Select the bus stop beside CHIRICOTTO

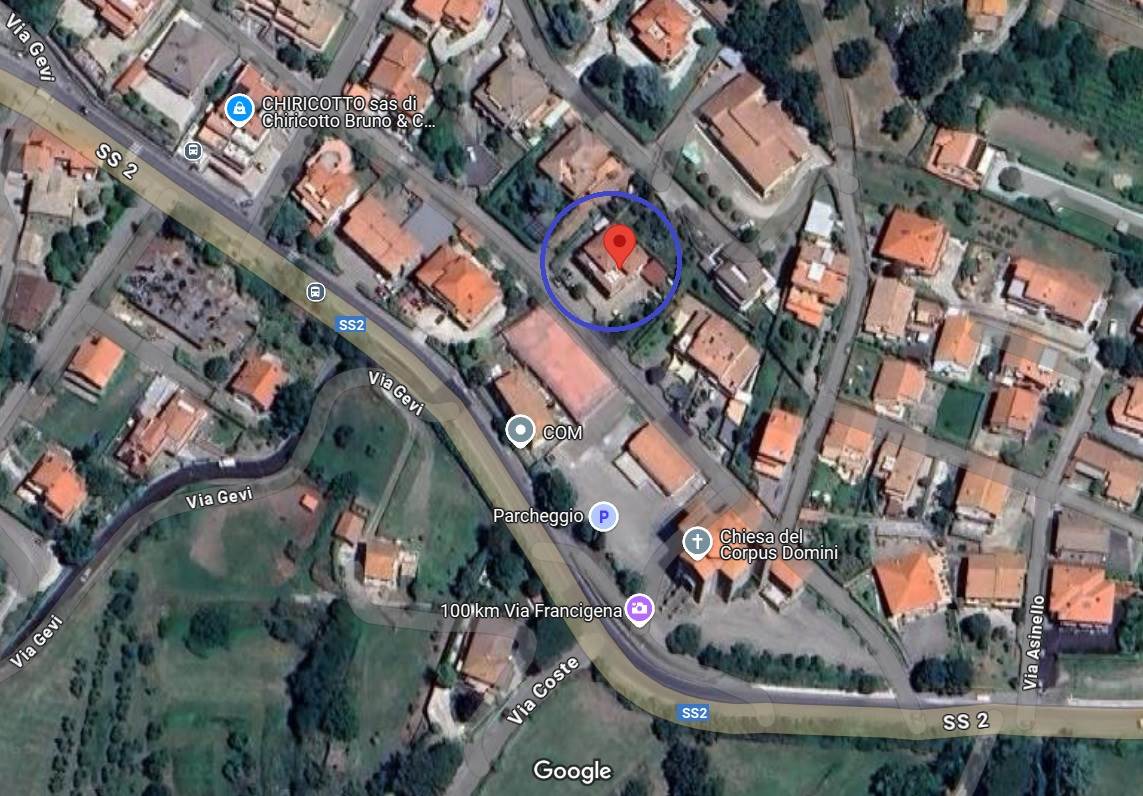pyautogui.click(x=193, y=151)
